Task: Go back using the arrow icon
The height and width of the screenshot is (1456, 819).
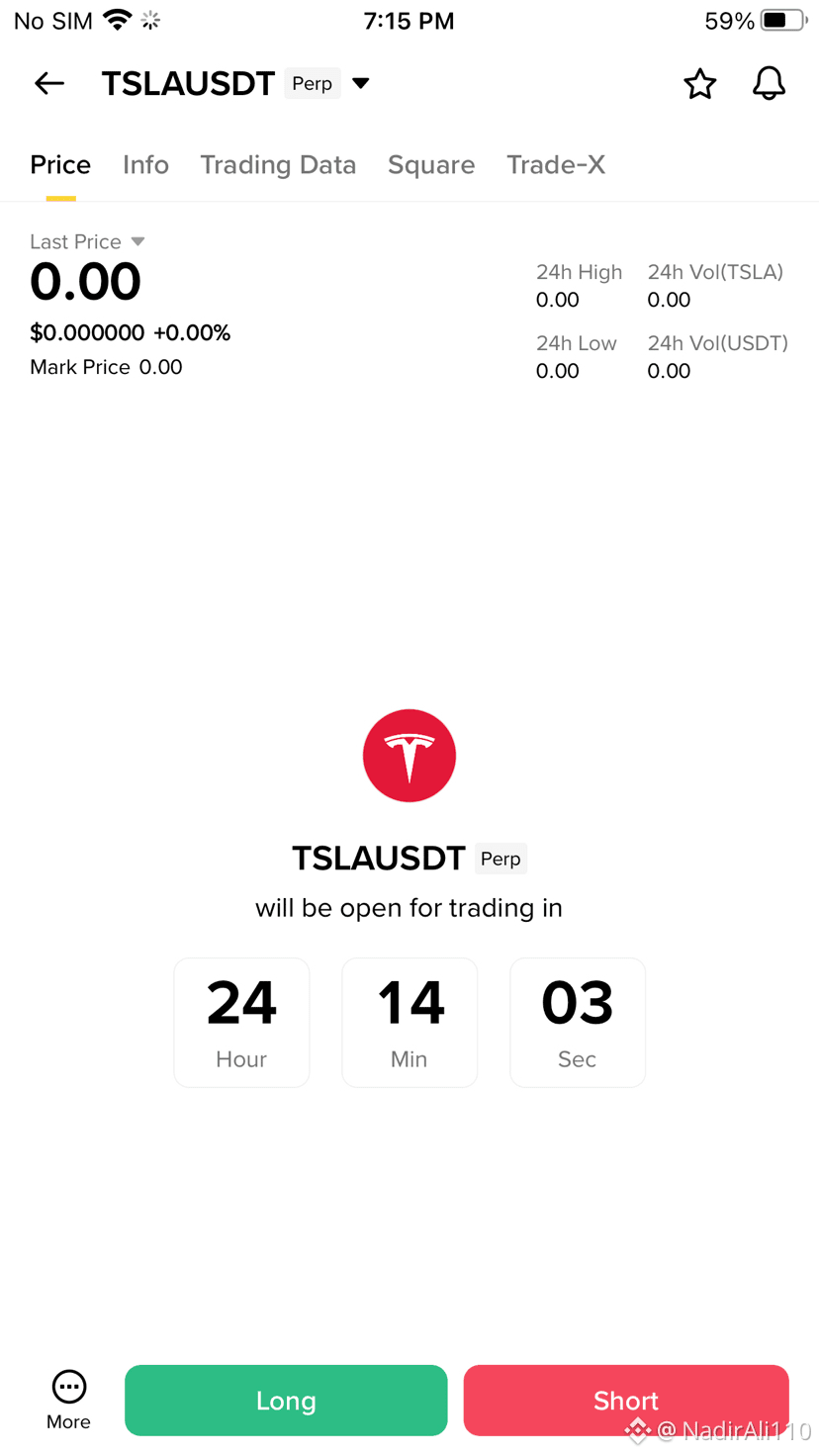Action: tap(49, 83)
